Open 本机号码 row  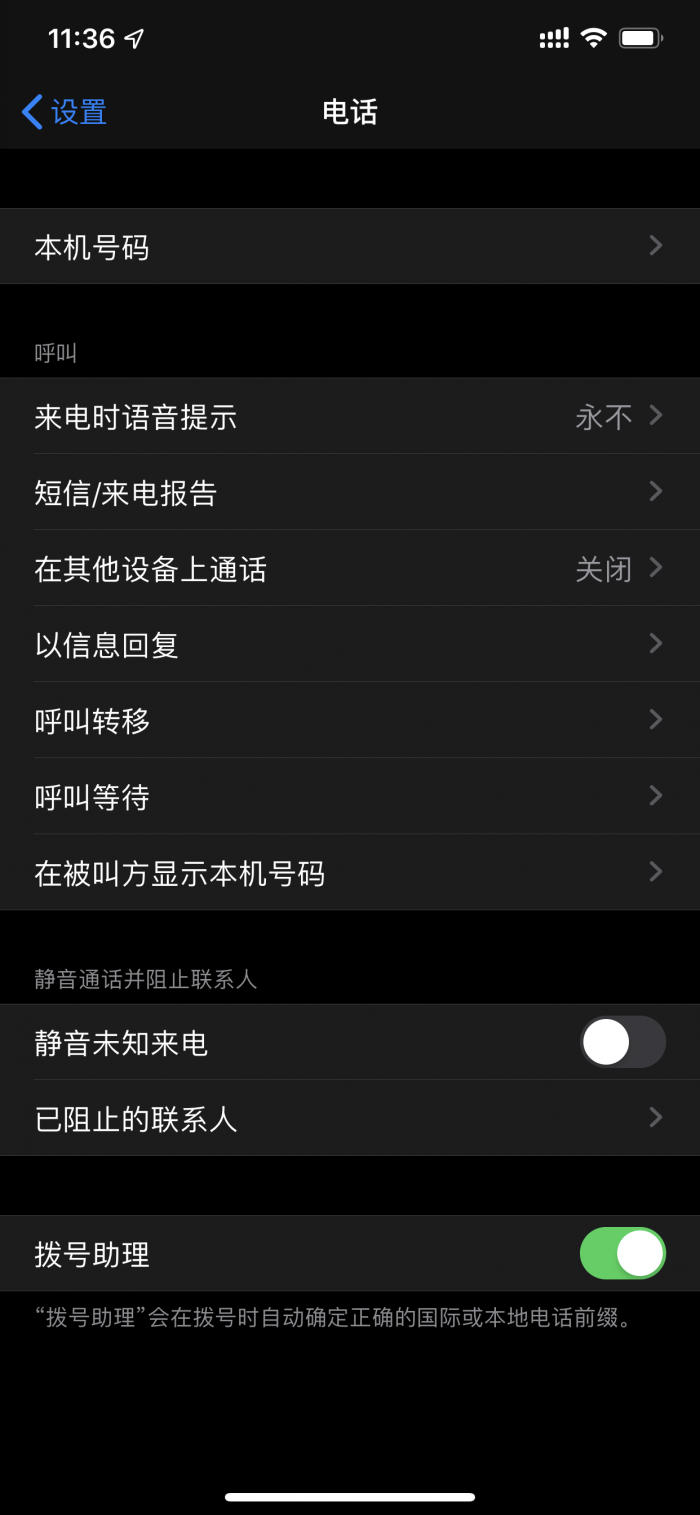tap(350, 247)
